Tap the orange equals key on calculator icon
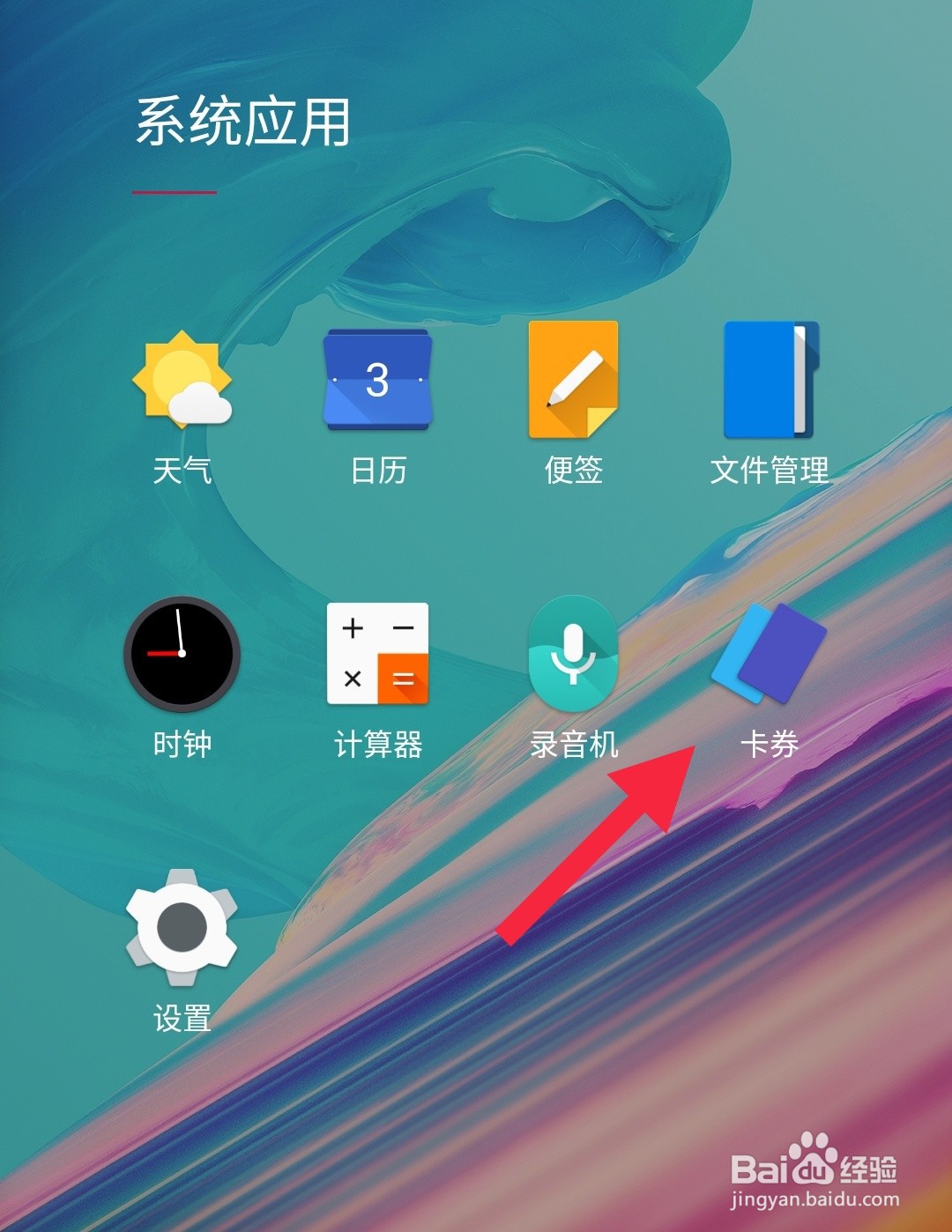The width and height of the screenshot is (952, 1232). [x=404, y=679]
